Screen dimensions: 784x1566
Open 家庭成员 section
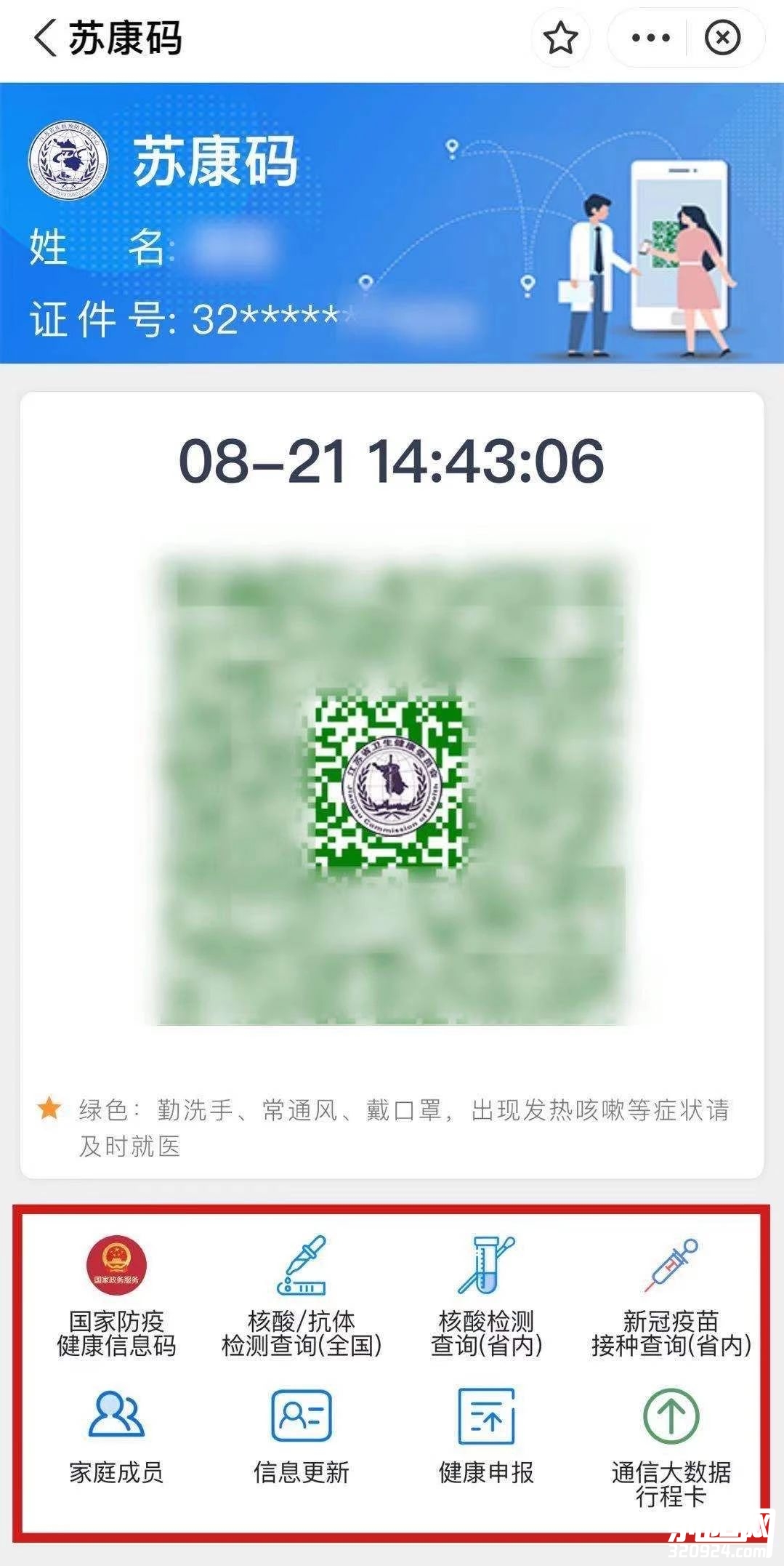pos(116,1435)
